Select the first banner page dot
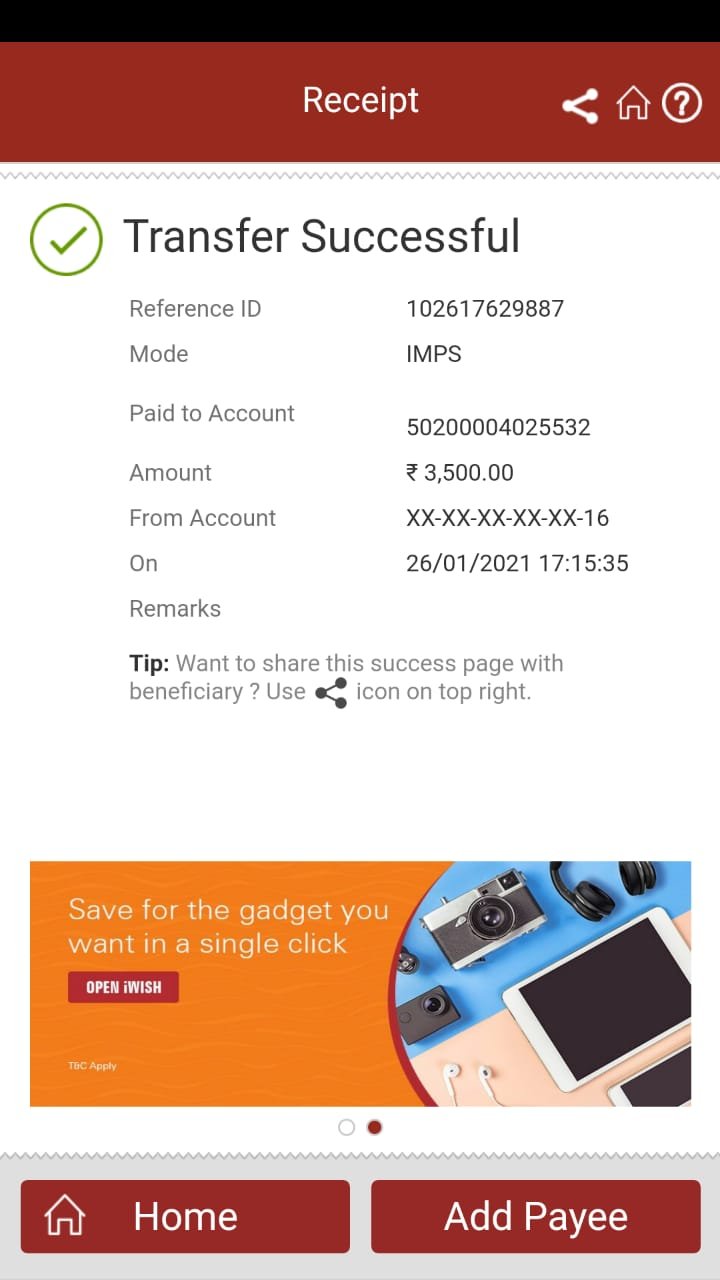Image resolution: width=720 pixels, height=1280 pixels. tap(346, 1127)
